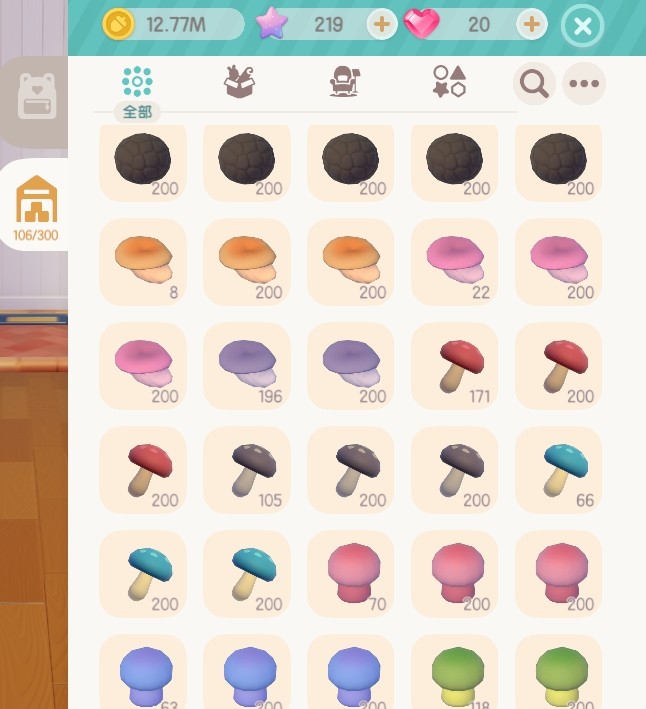This screenshot has height=709, width=646.
Task: Switch to the materials box category tab
Action: coord(240,83)
